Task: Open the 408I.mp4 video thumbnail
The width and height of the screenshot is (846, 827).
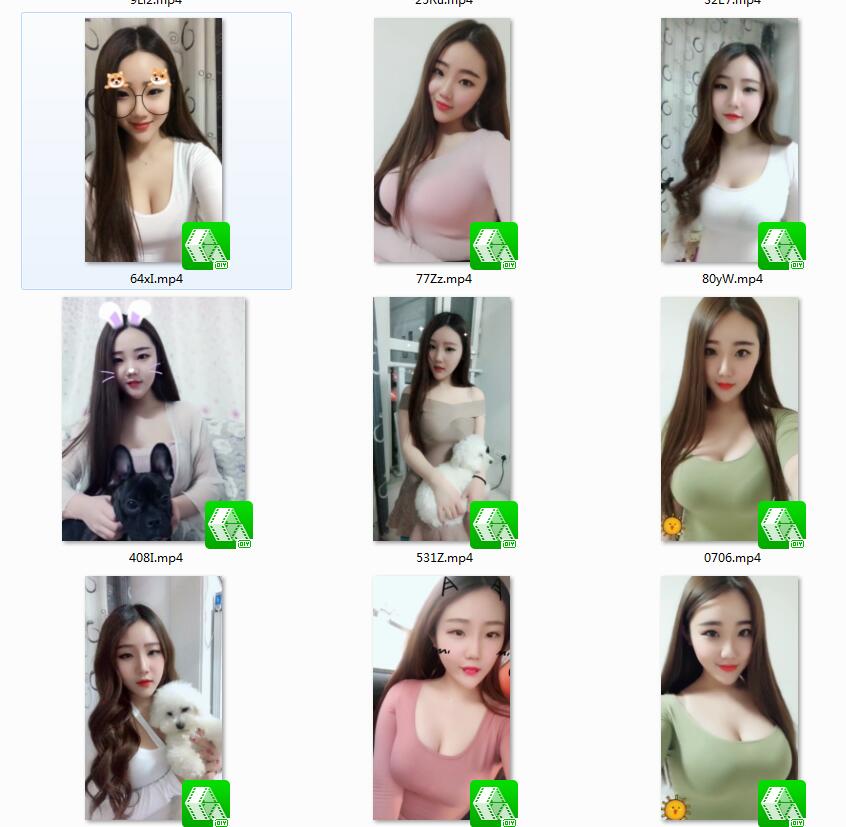Action: (x=155, y=420)
